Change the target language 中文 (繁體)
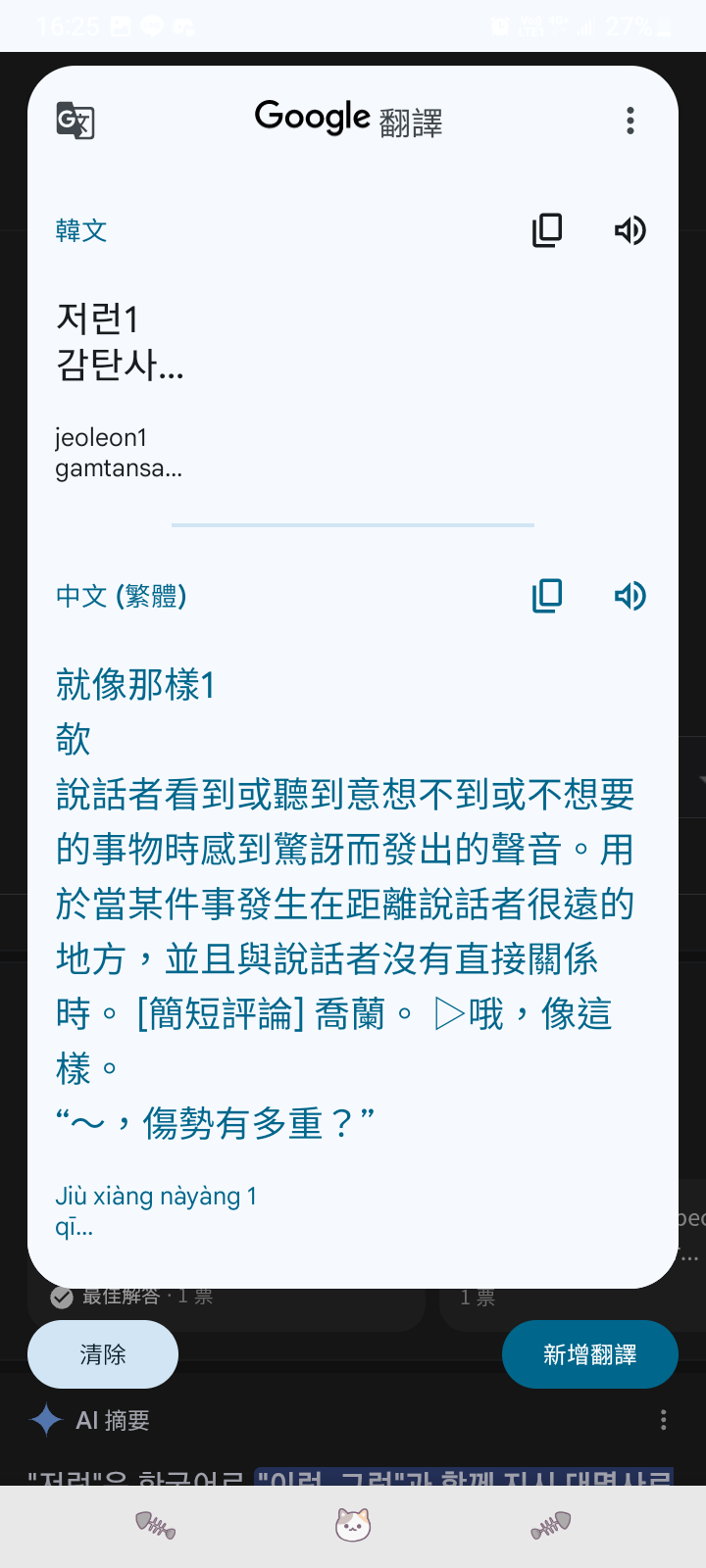Viewport: 706px width, 1568px height. click(x=121, y=596)
